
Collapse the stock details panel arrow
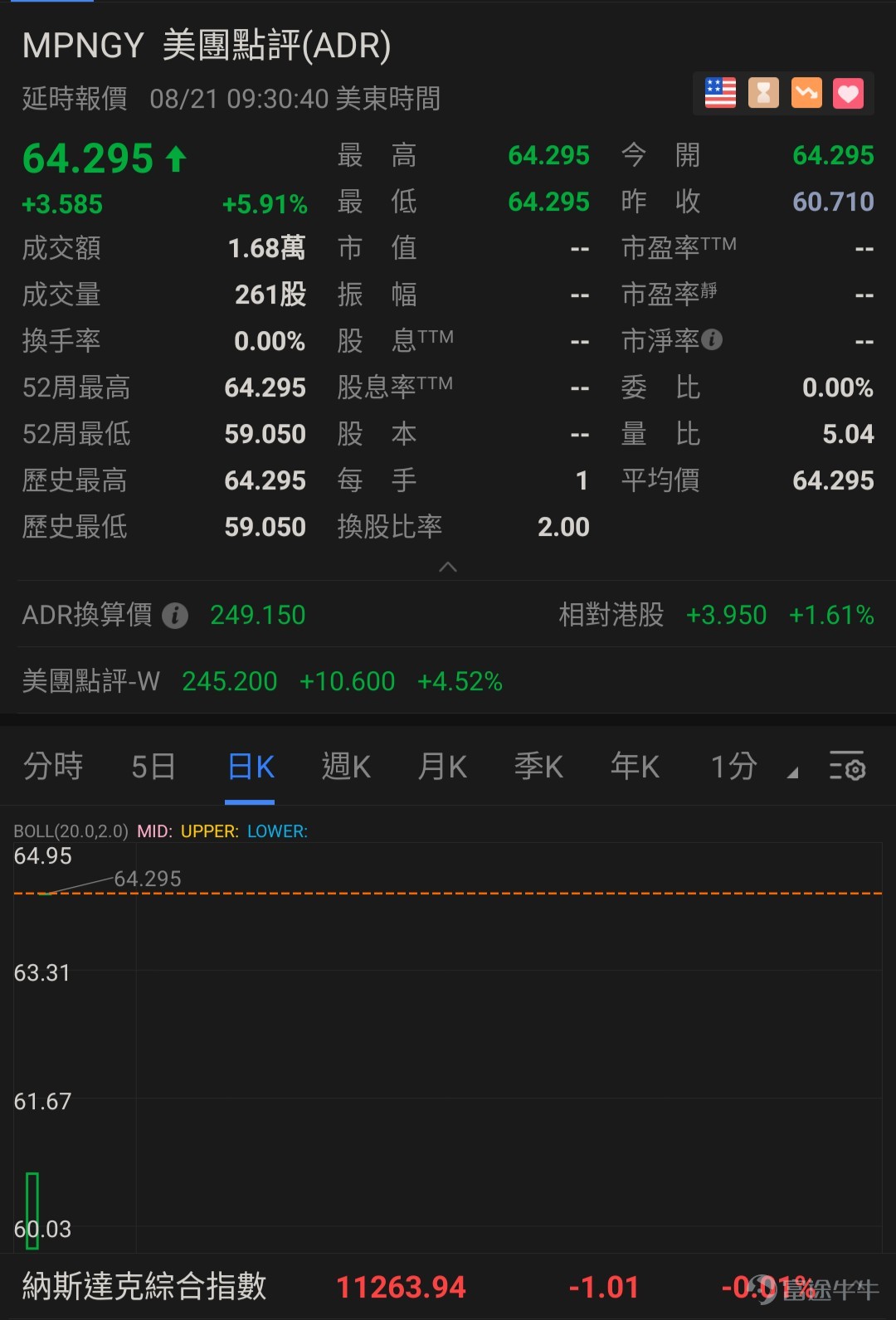point(448,567)
